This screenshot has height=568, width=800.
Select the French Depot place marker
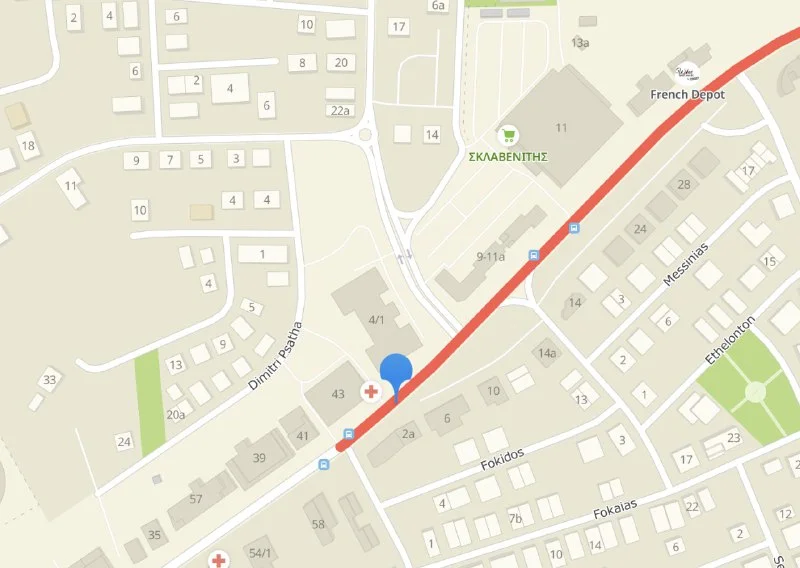(686, 73)
